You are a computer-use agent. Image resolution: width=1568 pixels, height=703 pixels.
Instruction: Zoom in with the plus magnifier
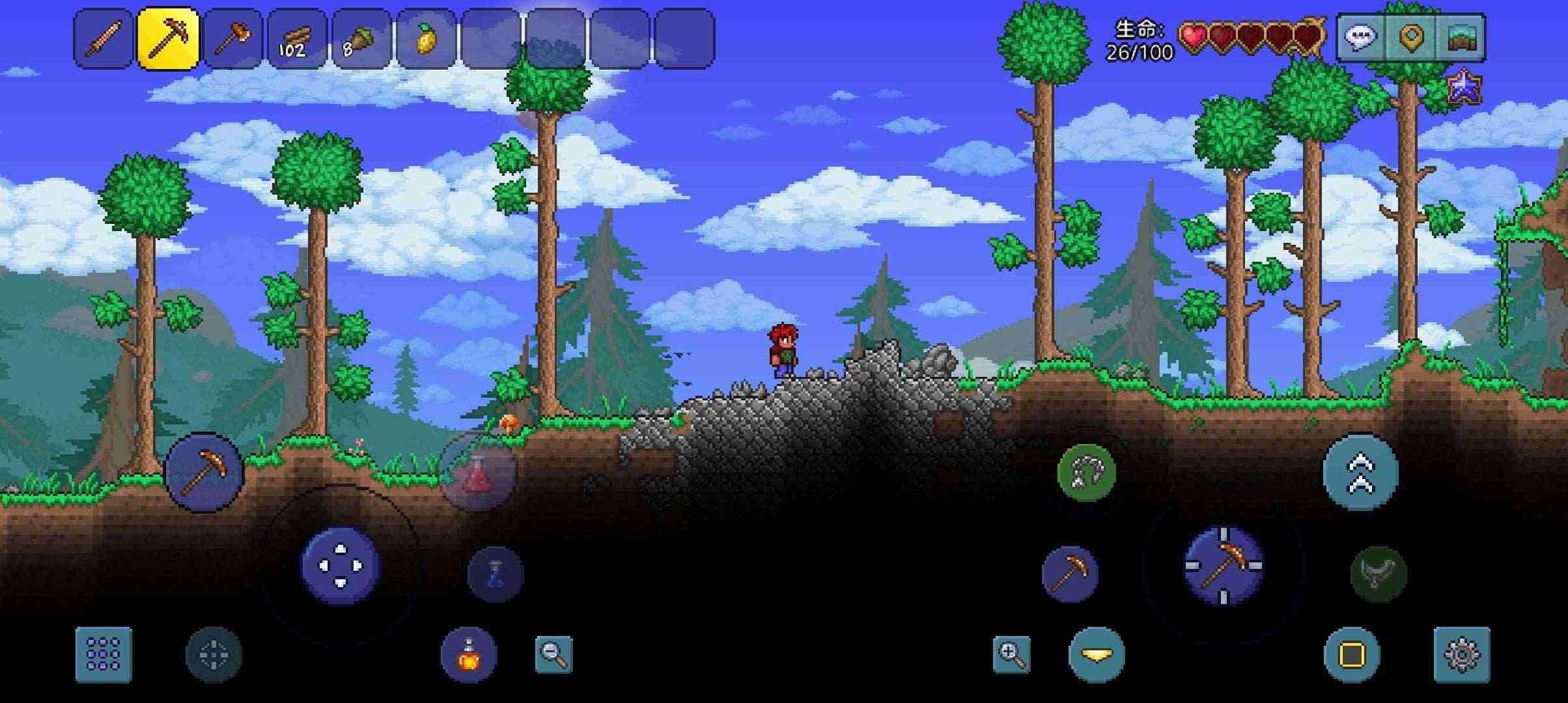coord(1012,654)
